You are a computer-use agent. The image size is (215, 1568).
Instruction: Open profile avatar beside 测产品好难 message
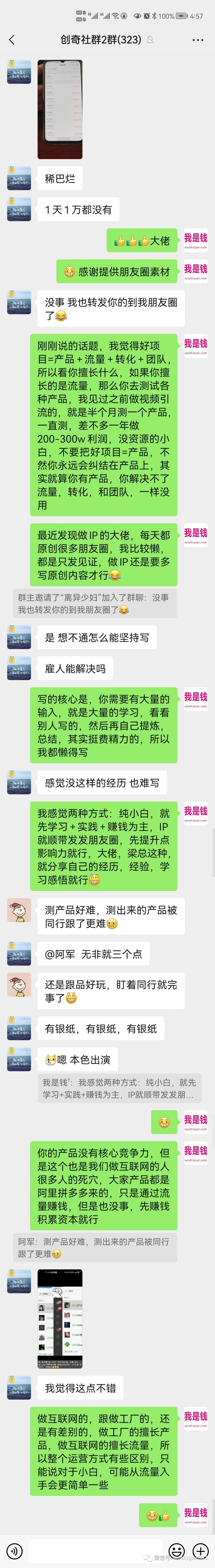(x=19, y=911)
